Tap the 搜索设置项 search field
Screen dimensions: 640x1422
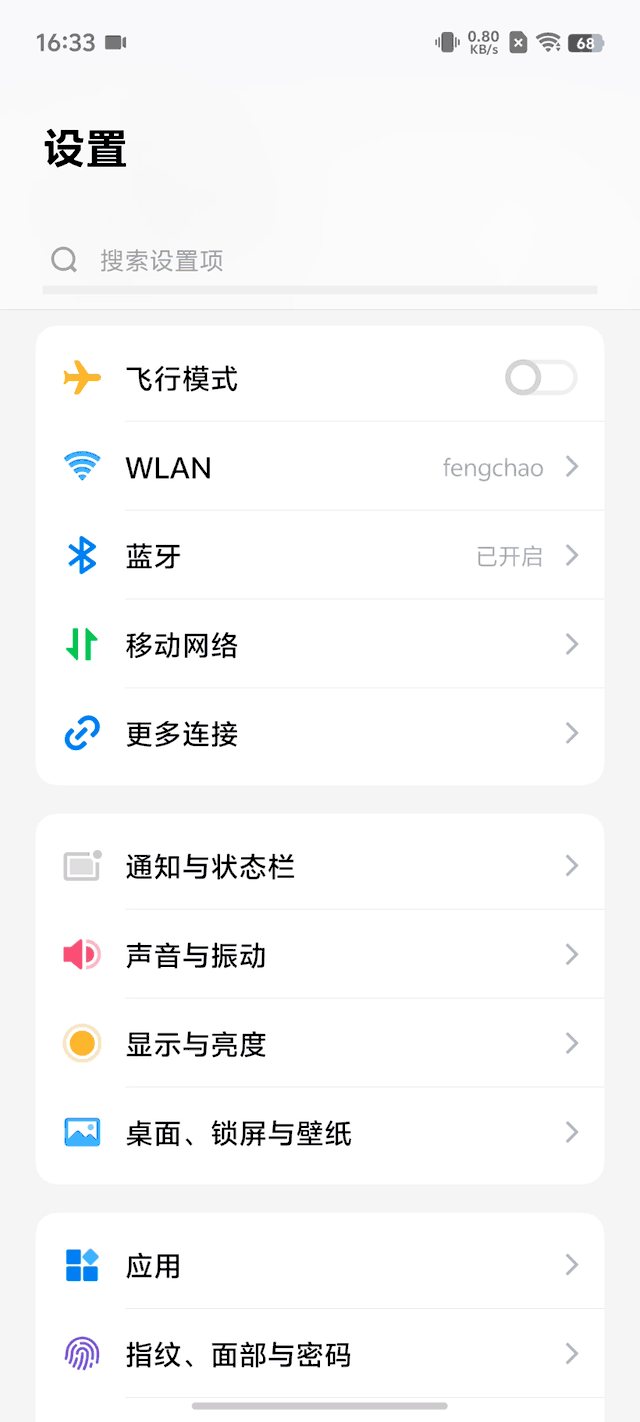coord(320,261)
